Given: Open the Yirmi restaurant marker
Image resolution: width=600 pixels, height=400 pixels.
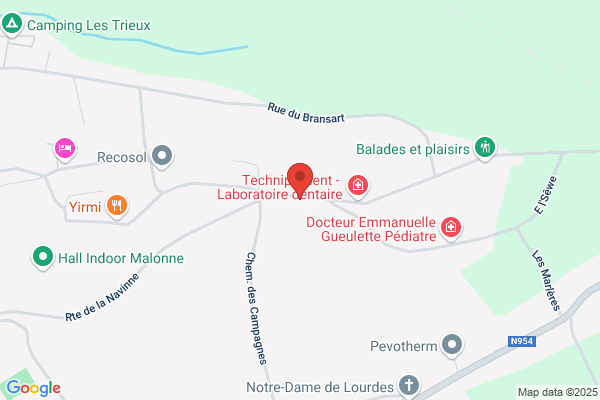Looking at the screenshot, I should click(x=117, y=206).
